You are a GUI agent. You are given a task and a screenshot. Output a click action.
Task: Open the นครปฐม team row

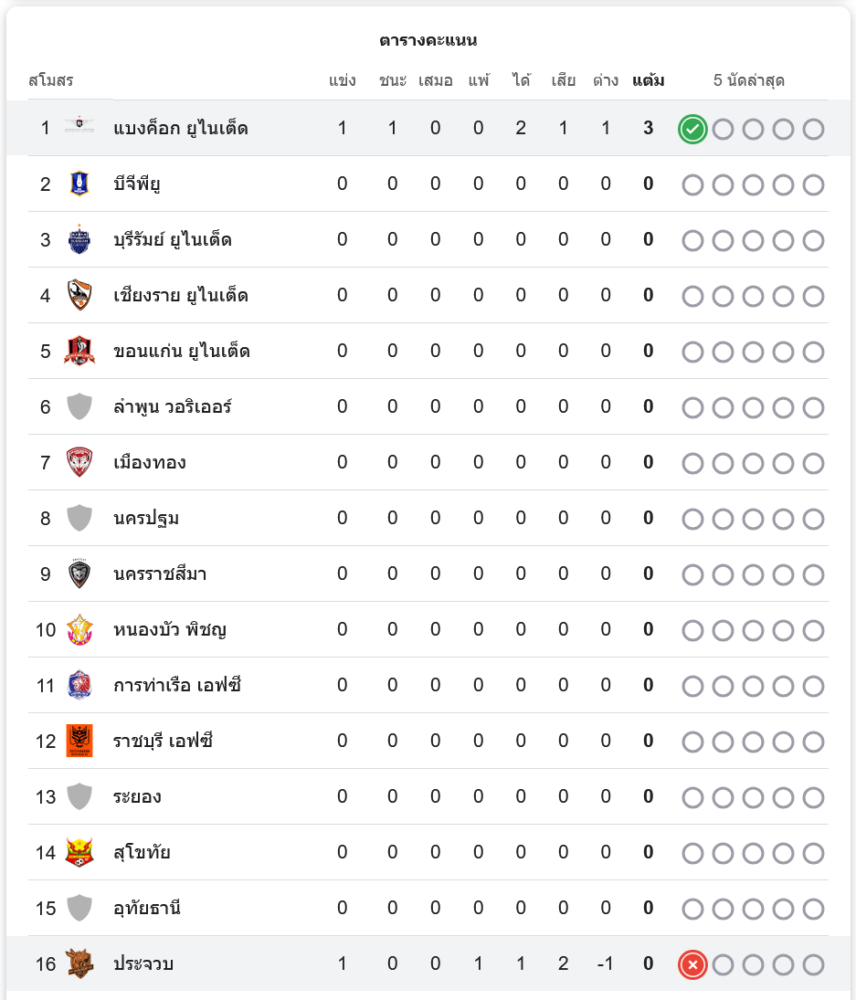coord(146,518)
